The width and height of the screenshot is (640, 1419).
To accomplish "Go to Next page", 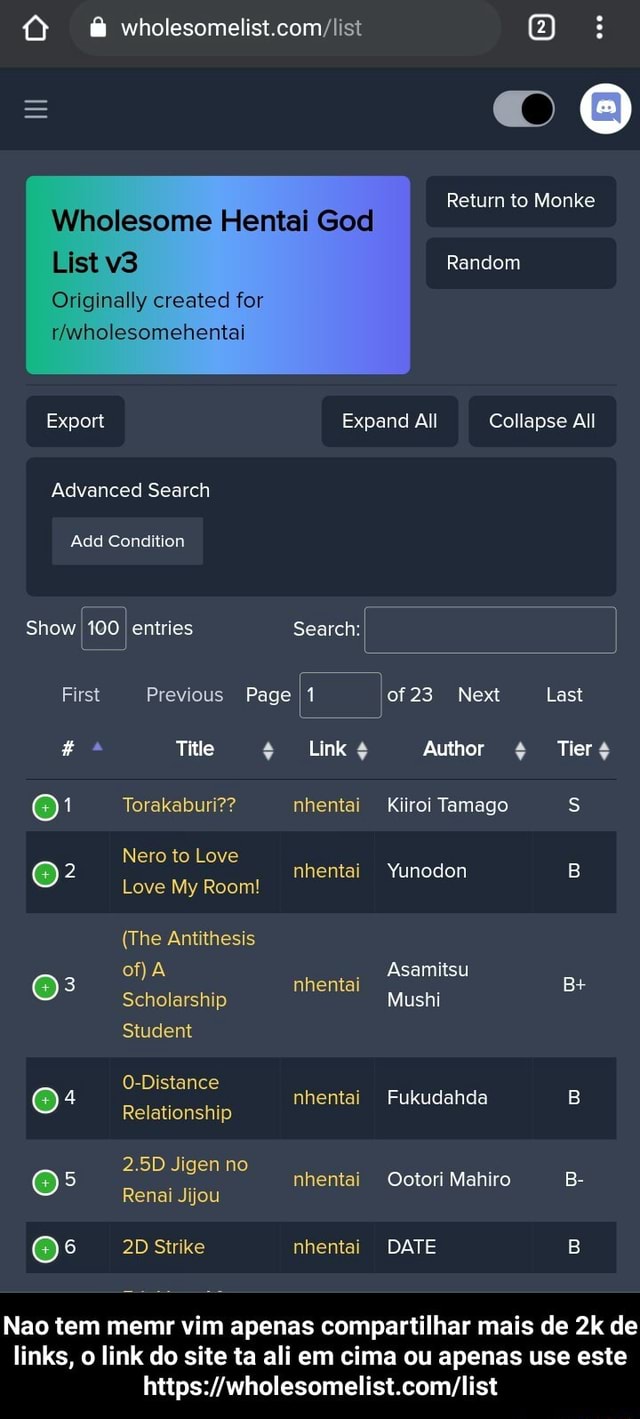I will [479, 695].
